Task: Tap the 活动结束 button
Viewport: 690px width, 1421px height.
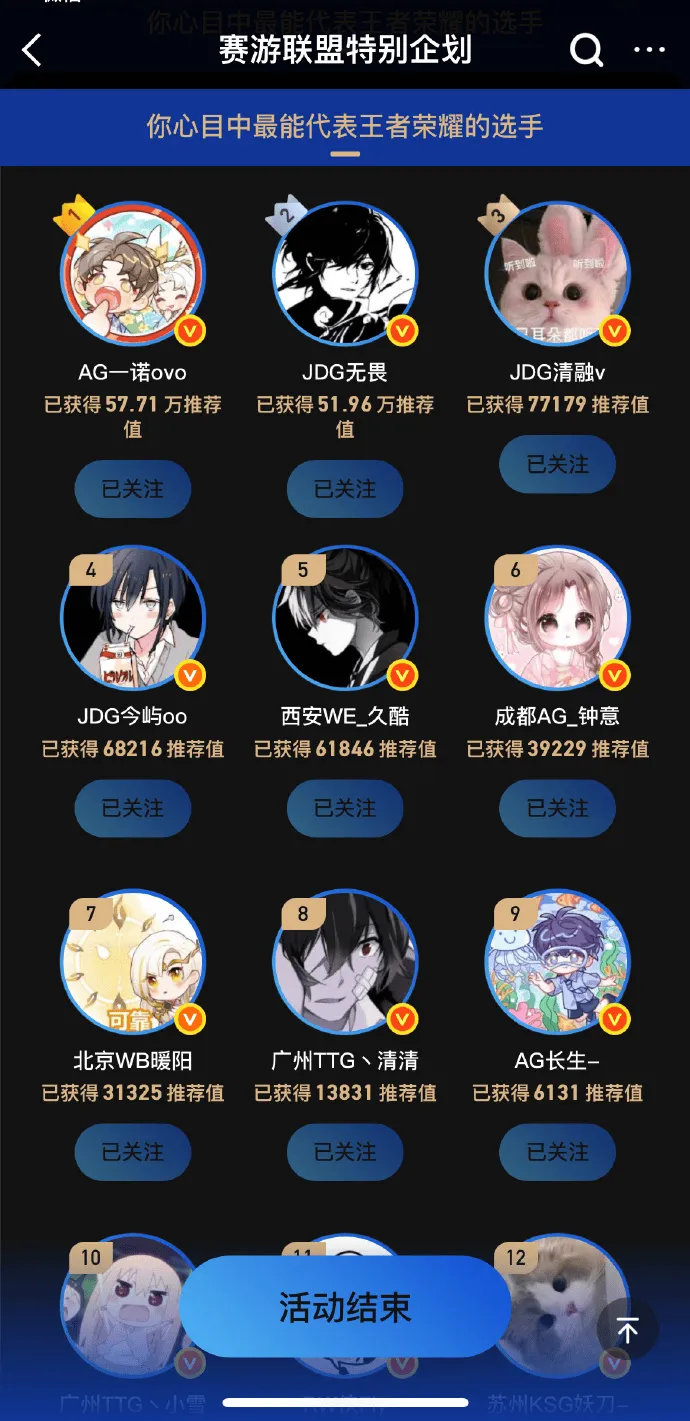Action: (345, 1307)
